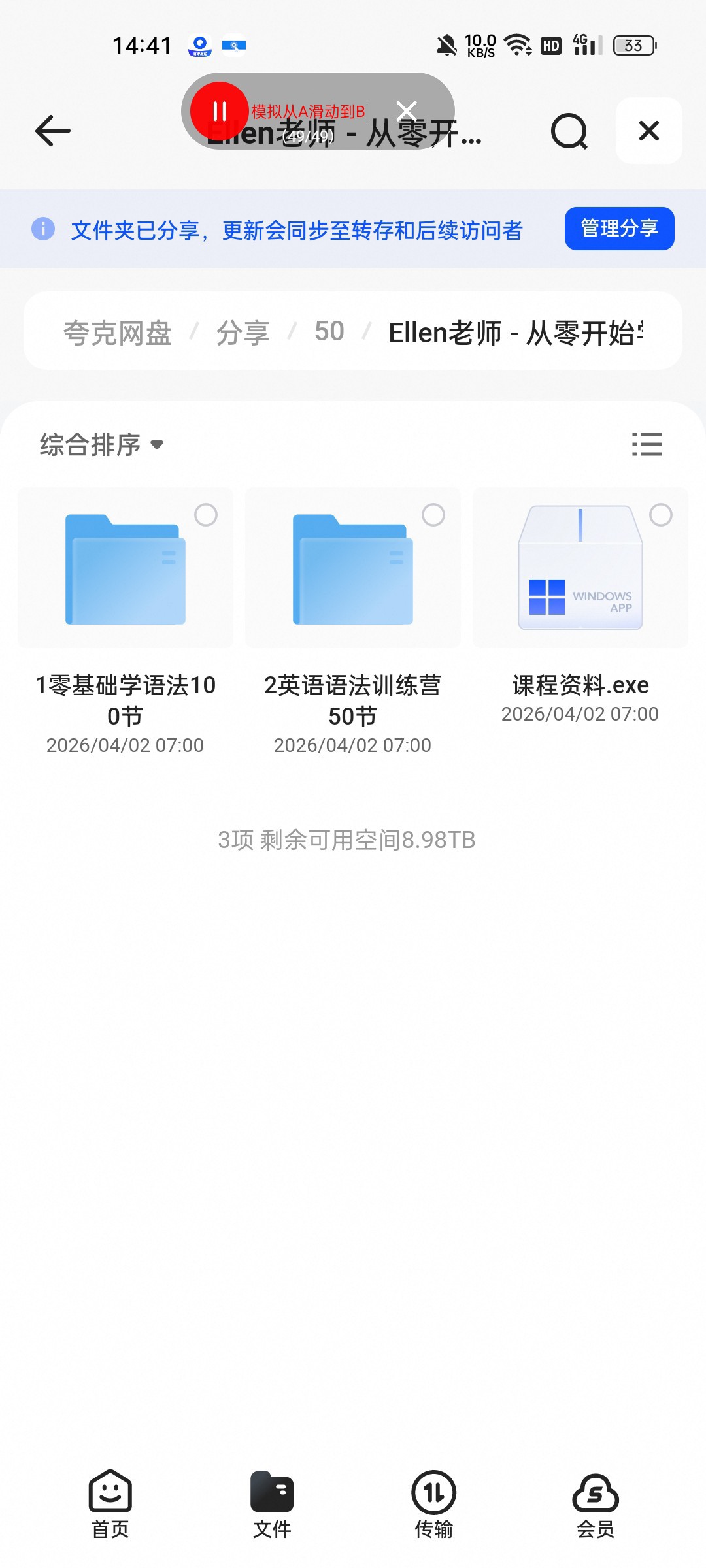Go back using the arrow icon
706x1568 pixels.
[x=53, y=131]
